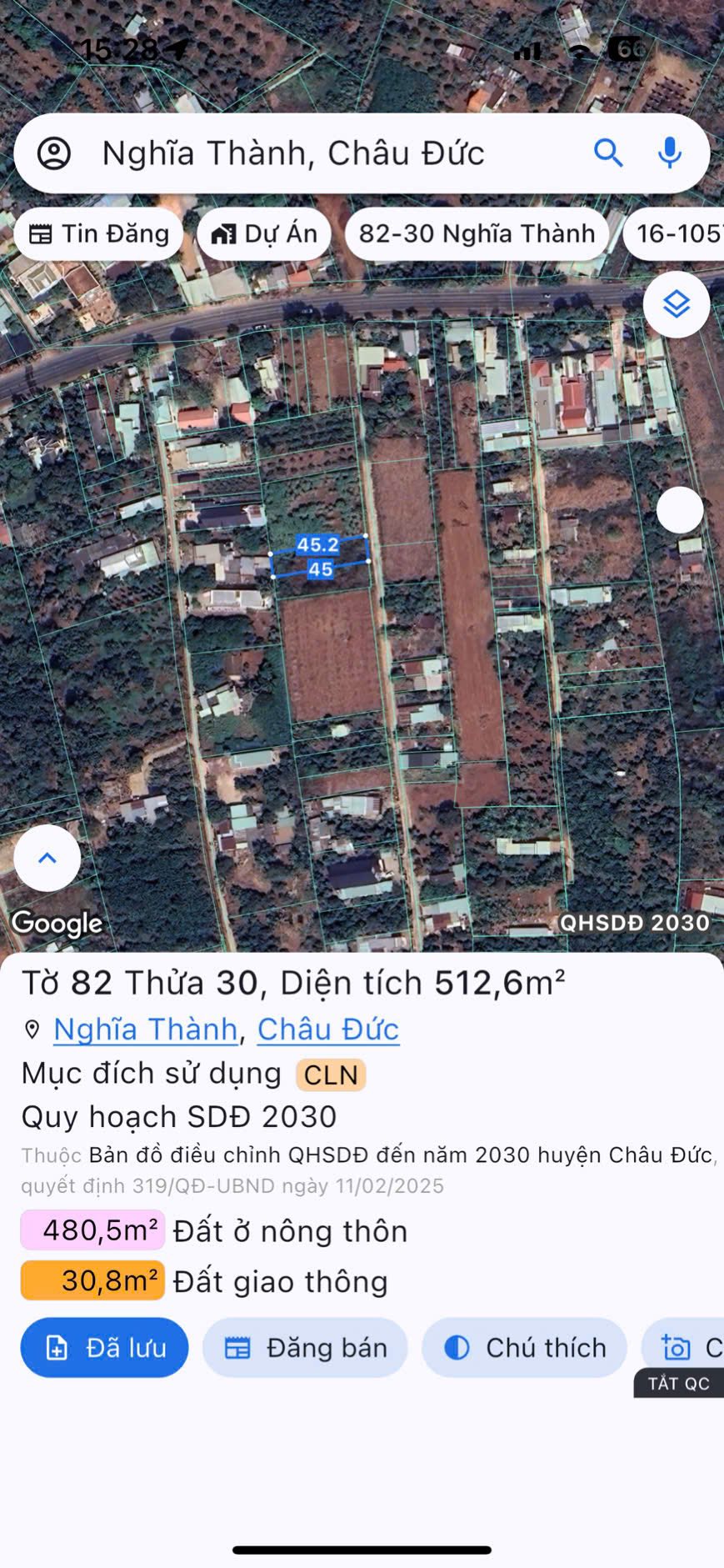Follow the Châu Đức link
The width and height of the screenshot is (724, 1568).
(328, 1029)
